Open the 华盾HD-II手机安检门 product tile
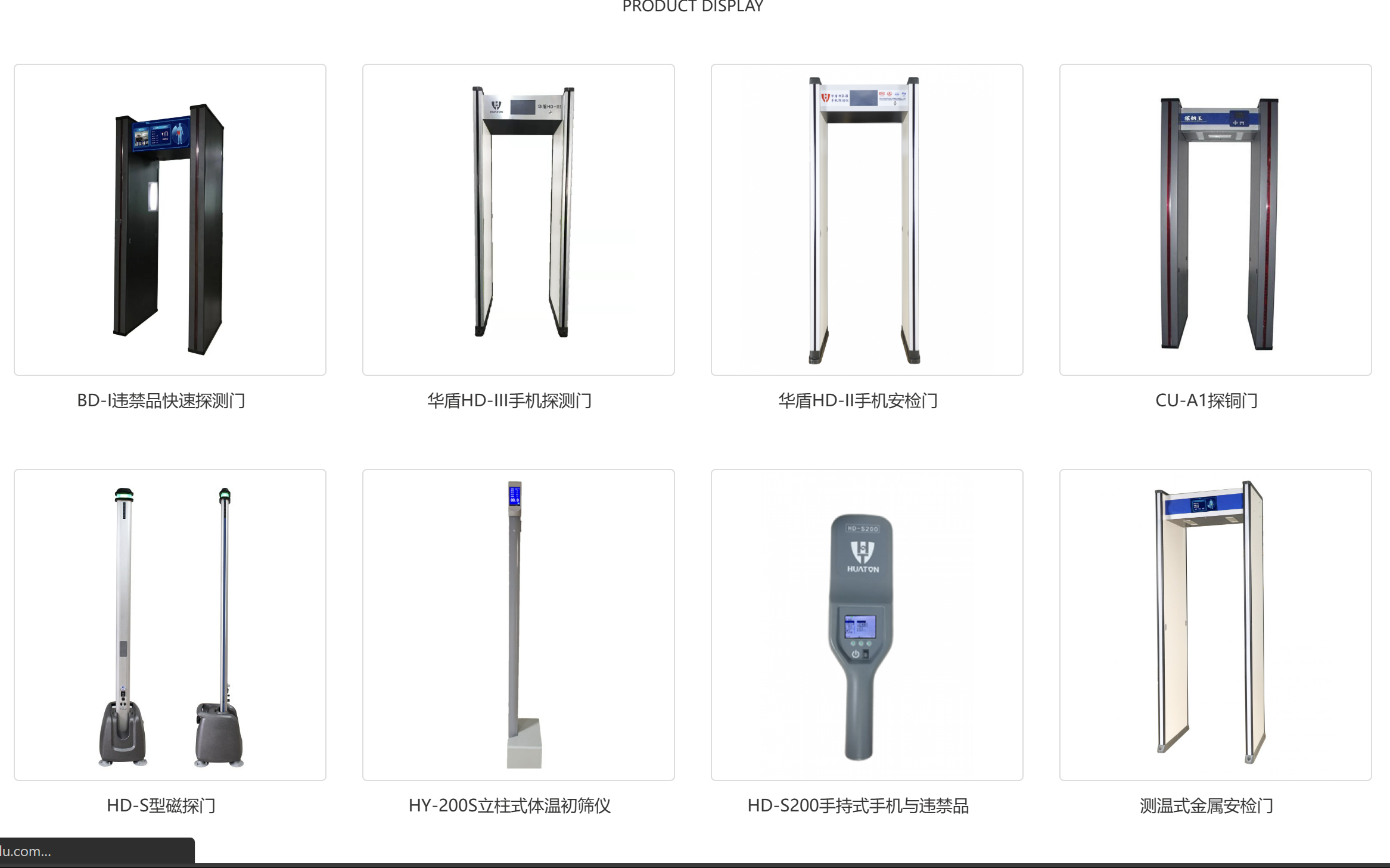This screenshot has height=868, width=1390. pyautogui.click(x=867, y=220)
